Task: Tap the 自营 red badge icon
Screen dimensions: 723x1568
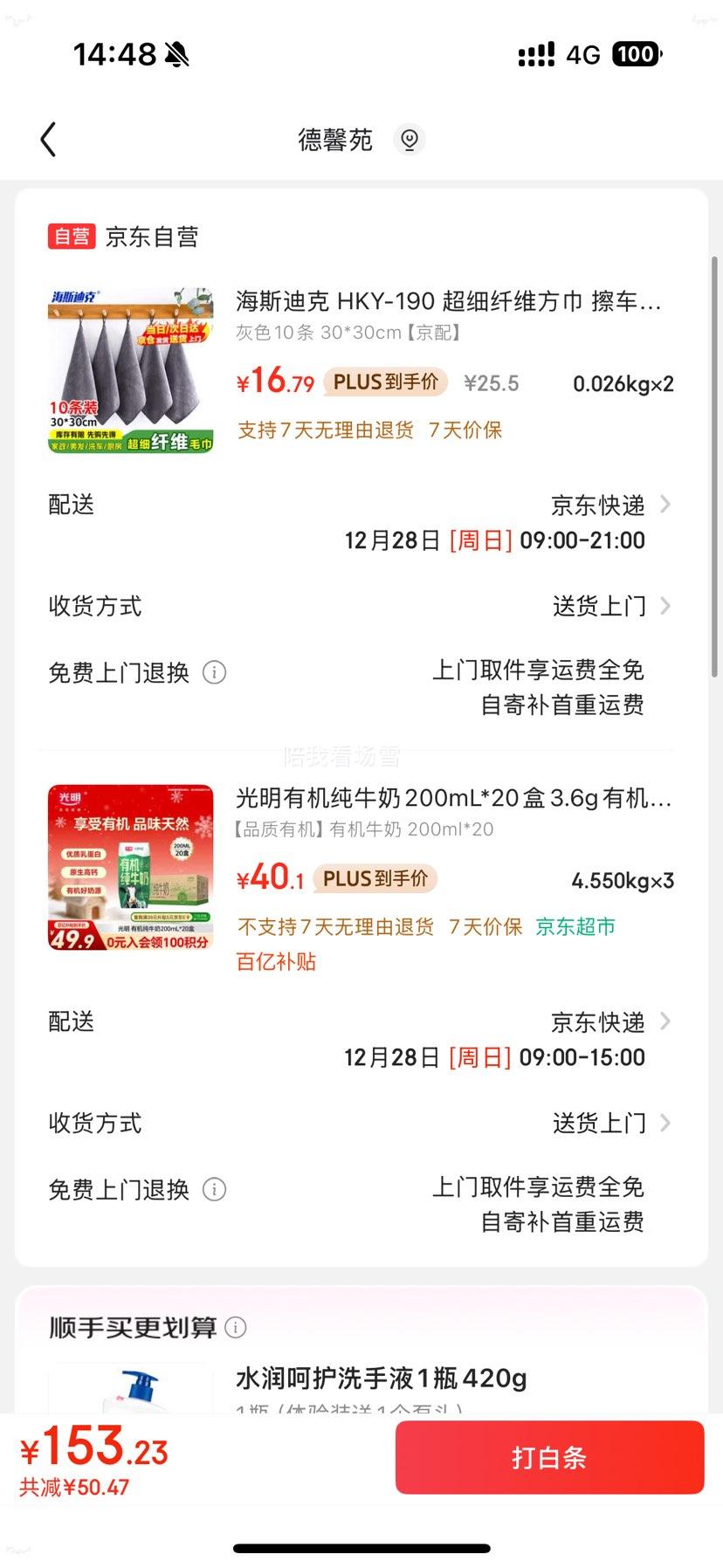Action: pyautogui.click(x=71, y=236)
